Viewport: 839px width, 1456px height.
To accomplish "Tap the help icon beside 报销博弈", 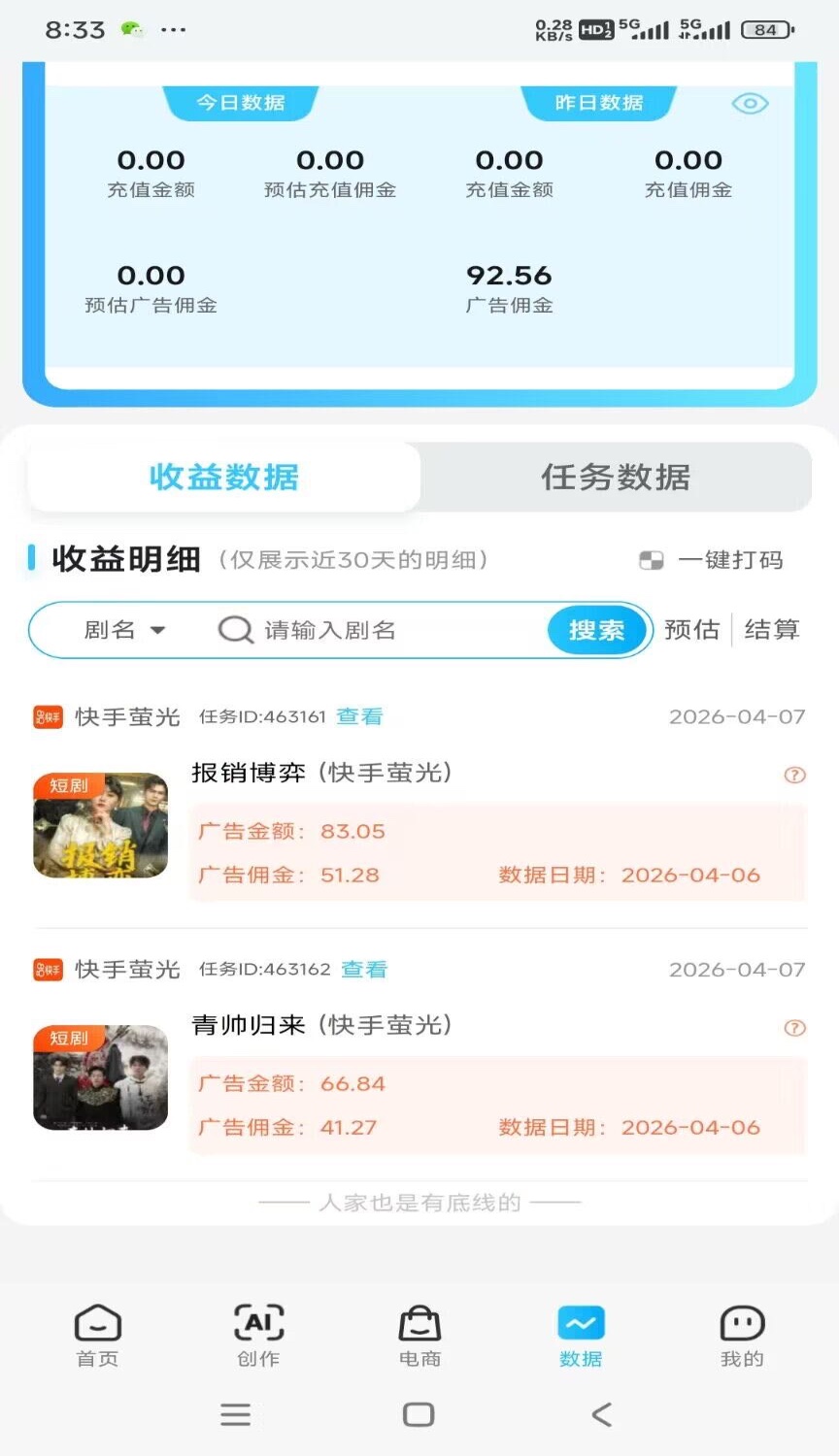I will pyautogui.click(x=793, y=775).
